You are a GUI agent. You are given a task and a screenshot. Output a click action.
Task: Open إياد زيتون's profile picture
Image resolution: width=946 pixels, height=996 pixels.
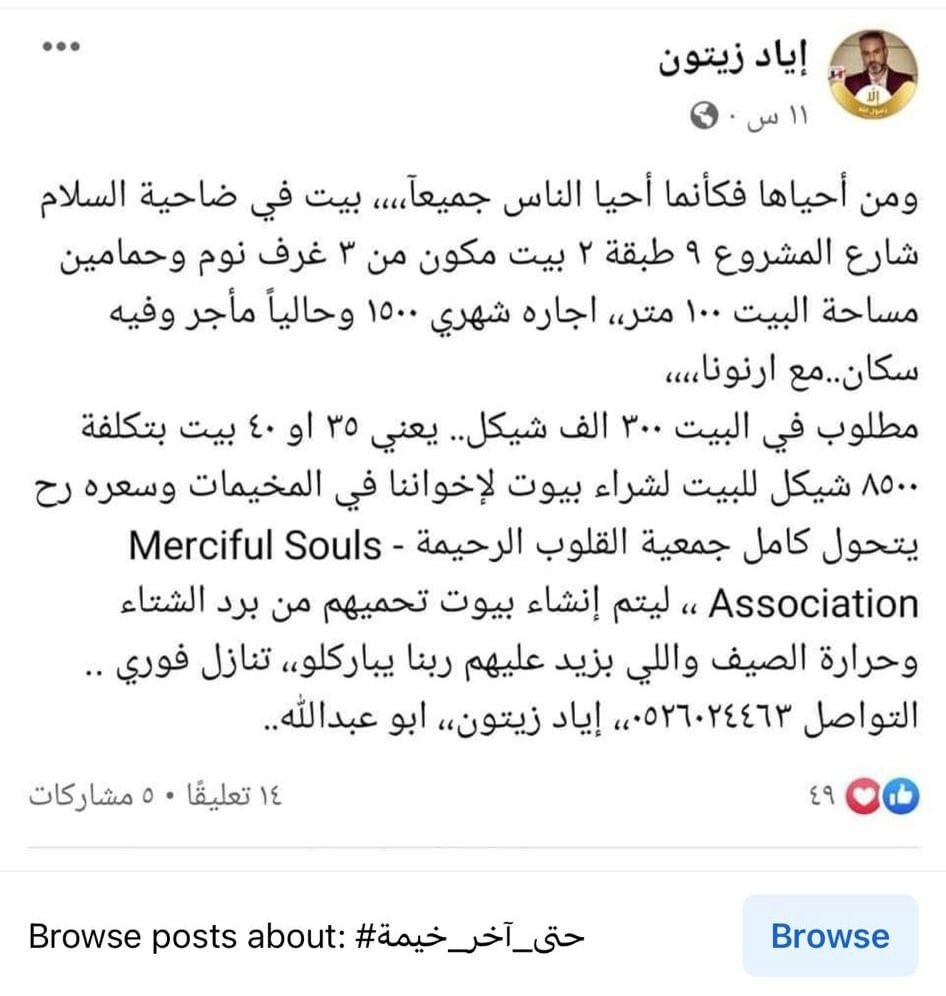pos(873,74)
